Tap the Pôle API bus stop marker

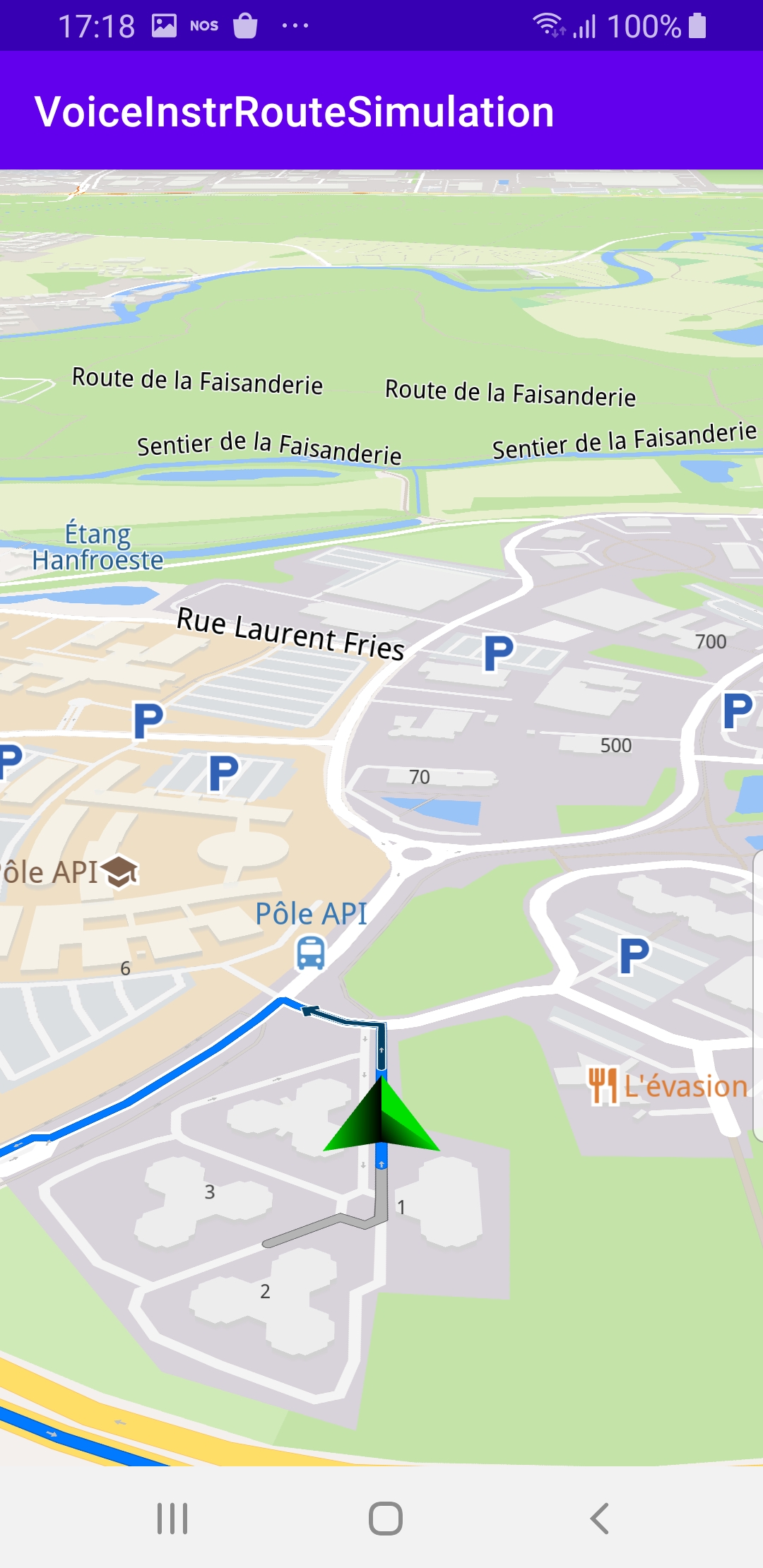coord(310,953)
